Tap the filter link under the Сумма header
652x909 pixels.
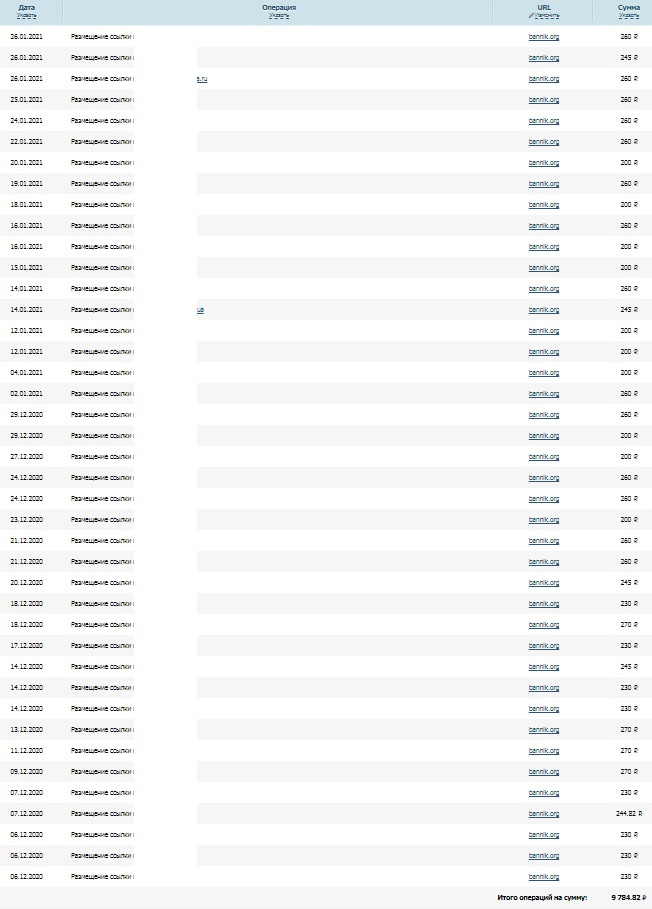pos(629,16)
